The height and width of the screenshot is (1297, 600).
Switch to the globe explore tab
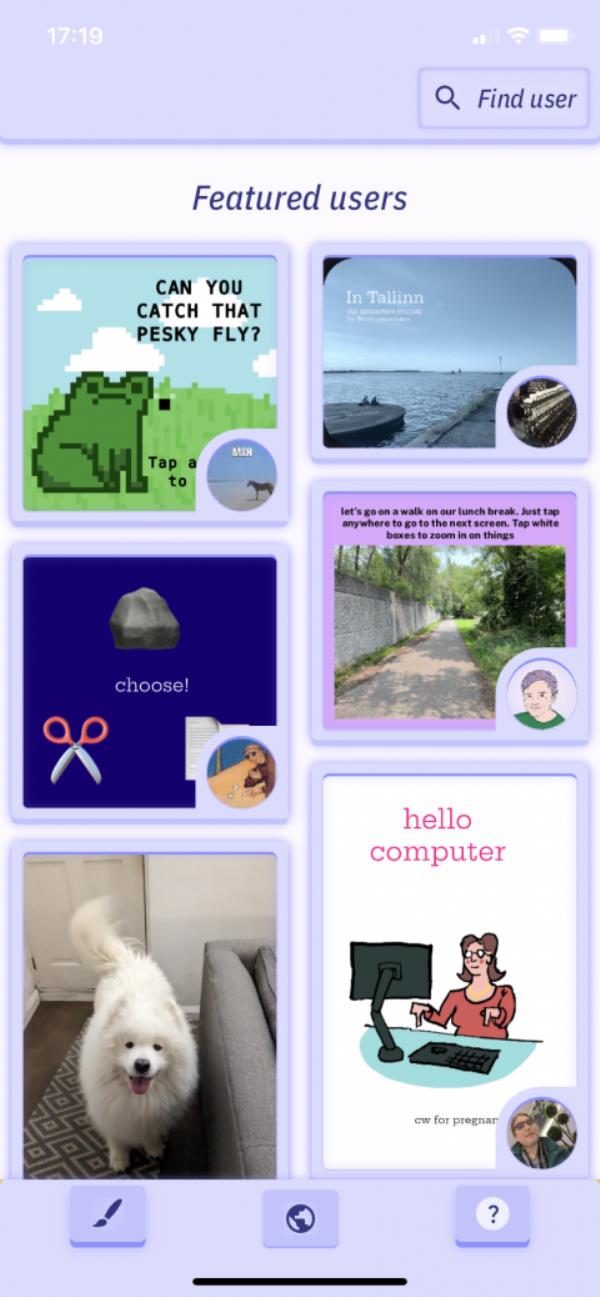point(300,1218)
